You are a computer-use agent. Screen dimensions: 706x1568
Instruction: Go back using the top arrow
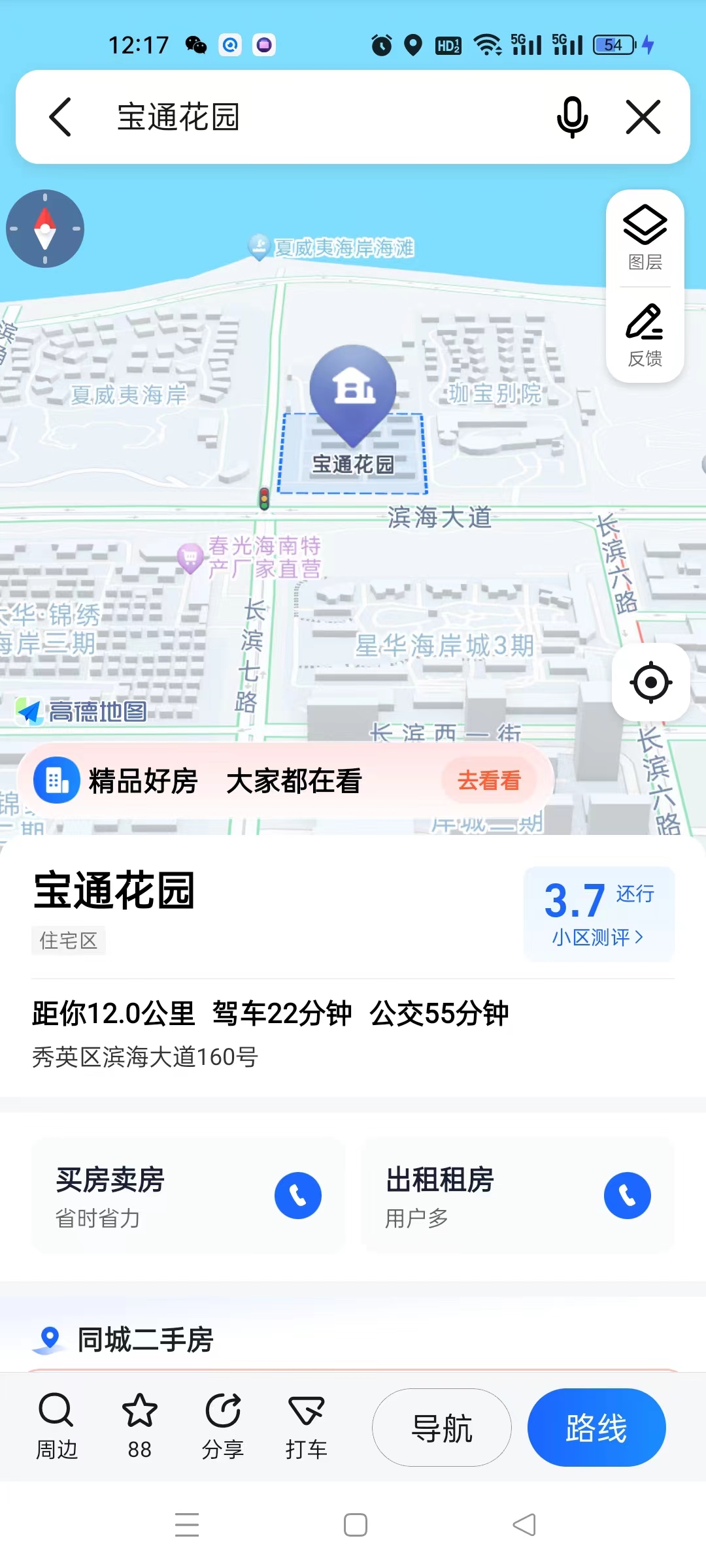pos(60,118)
